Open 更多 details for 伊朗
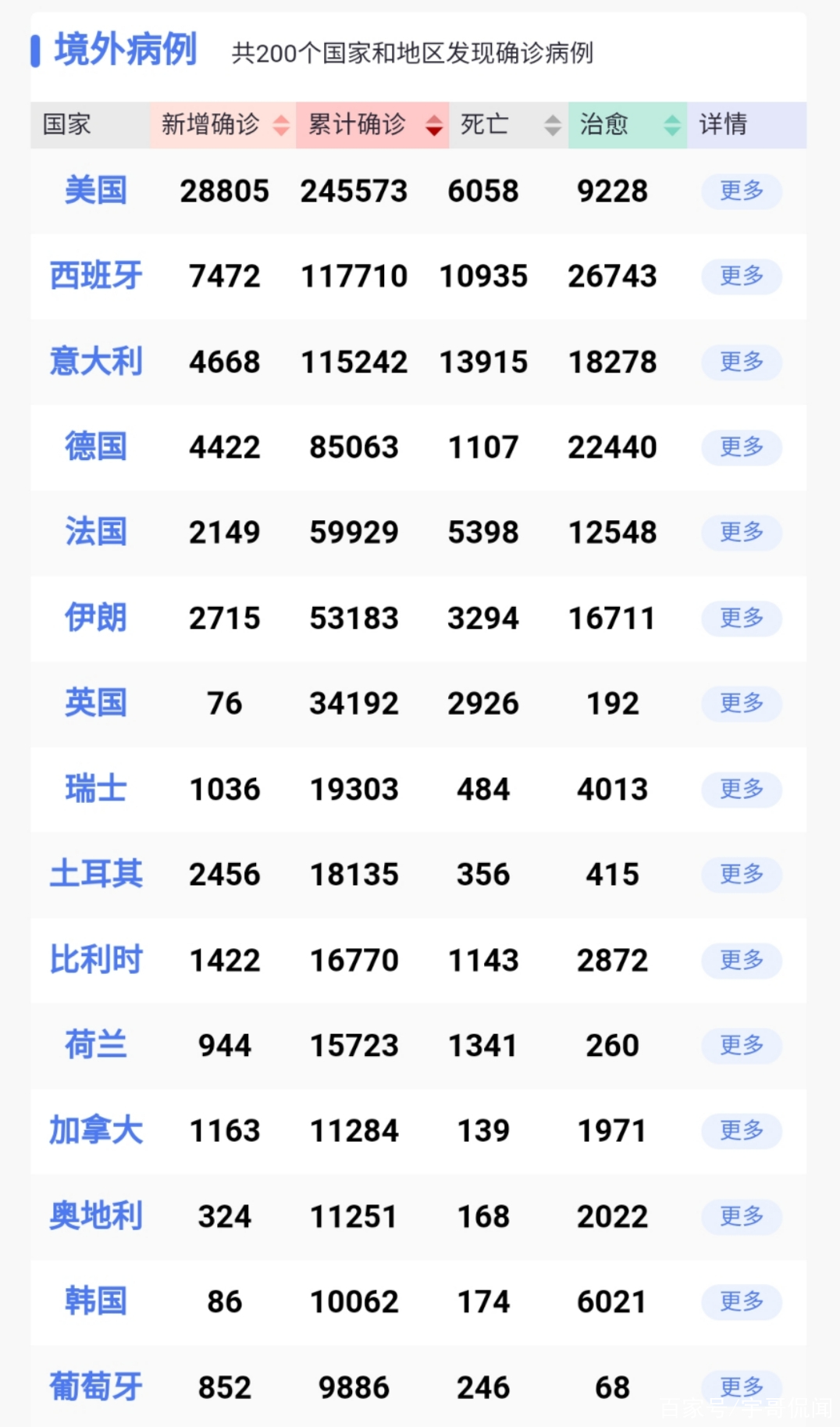840x1427 pixels. click(x=742, y=619)
